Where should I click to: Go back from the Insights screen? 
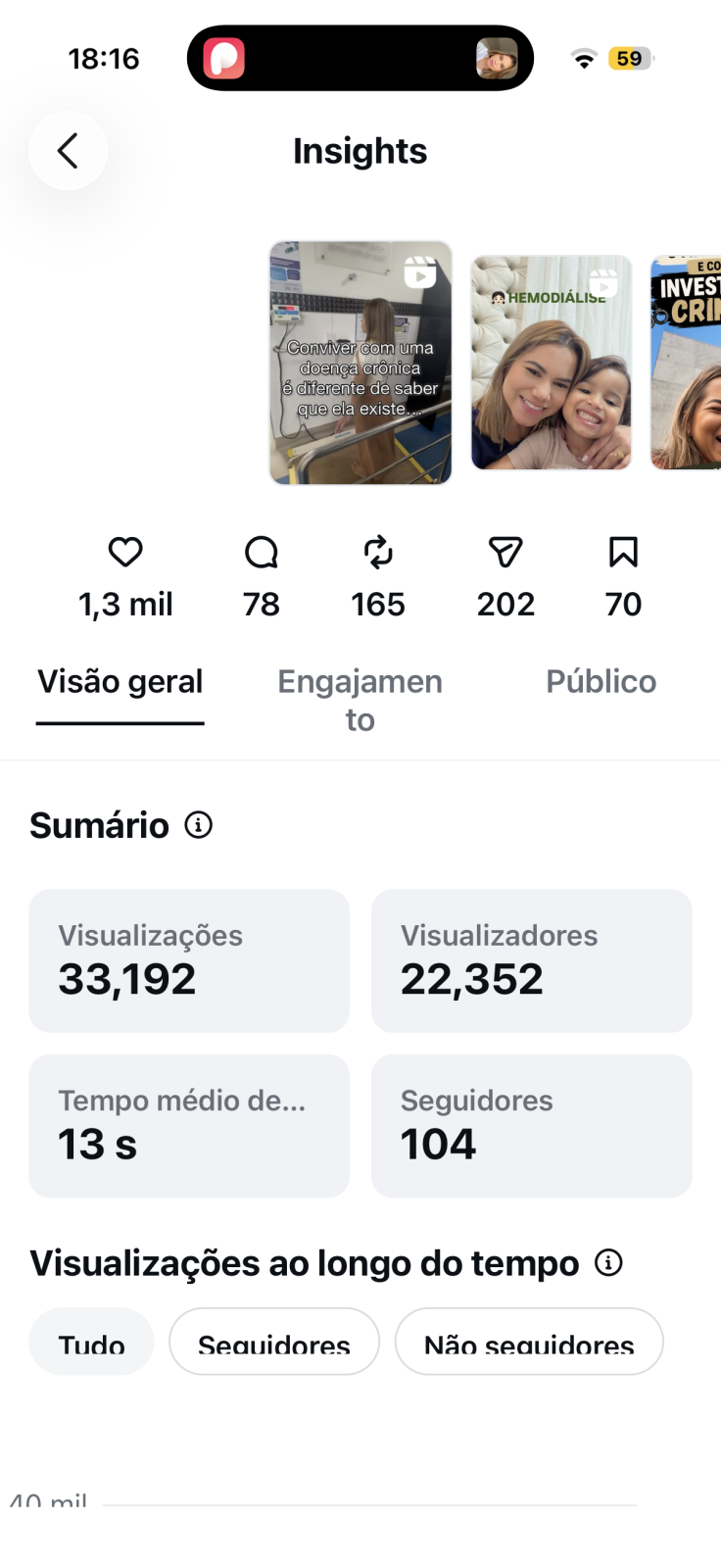(68, 151)
